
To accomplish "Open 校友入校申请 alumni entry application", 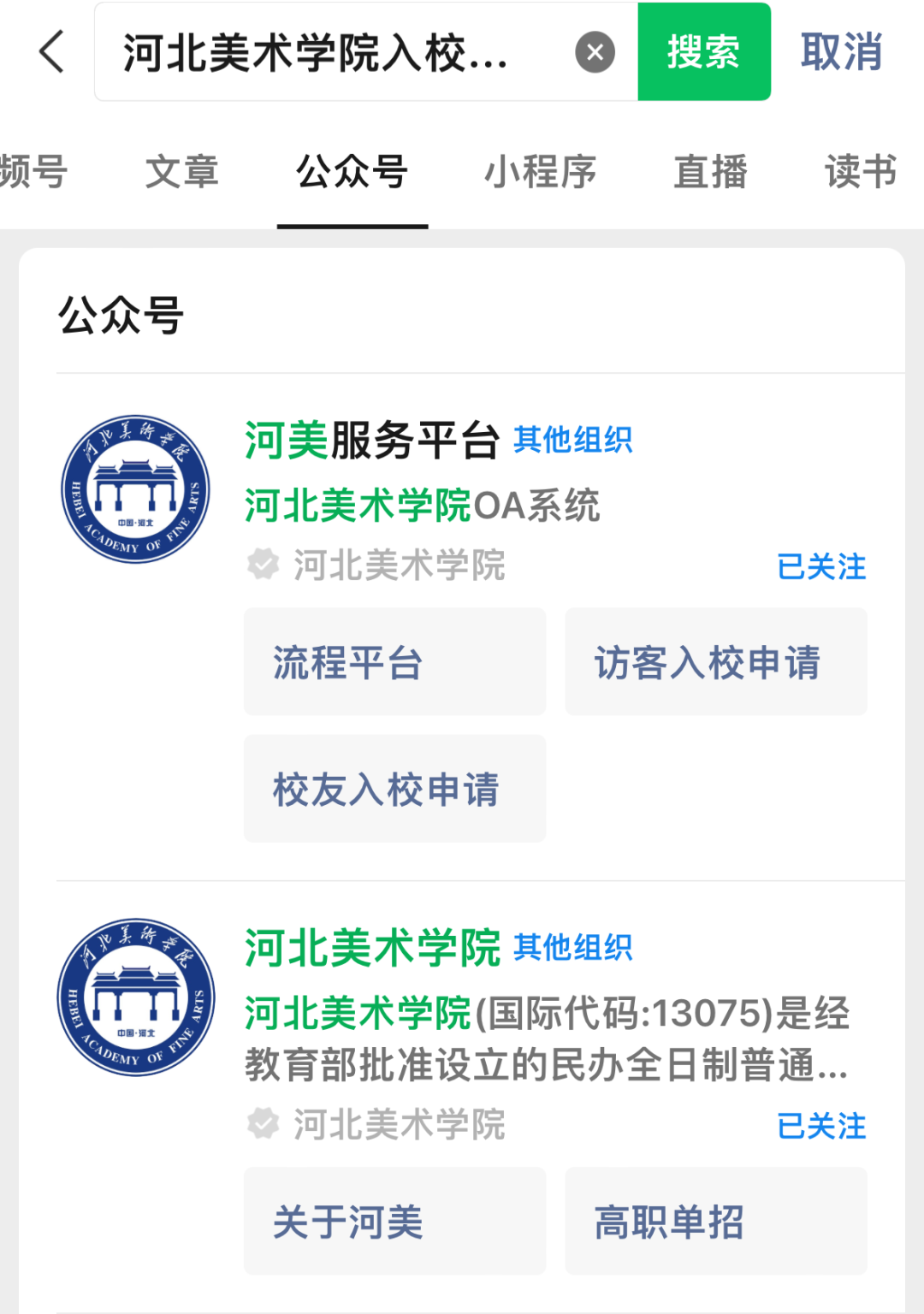I will tap(394, 789).
